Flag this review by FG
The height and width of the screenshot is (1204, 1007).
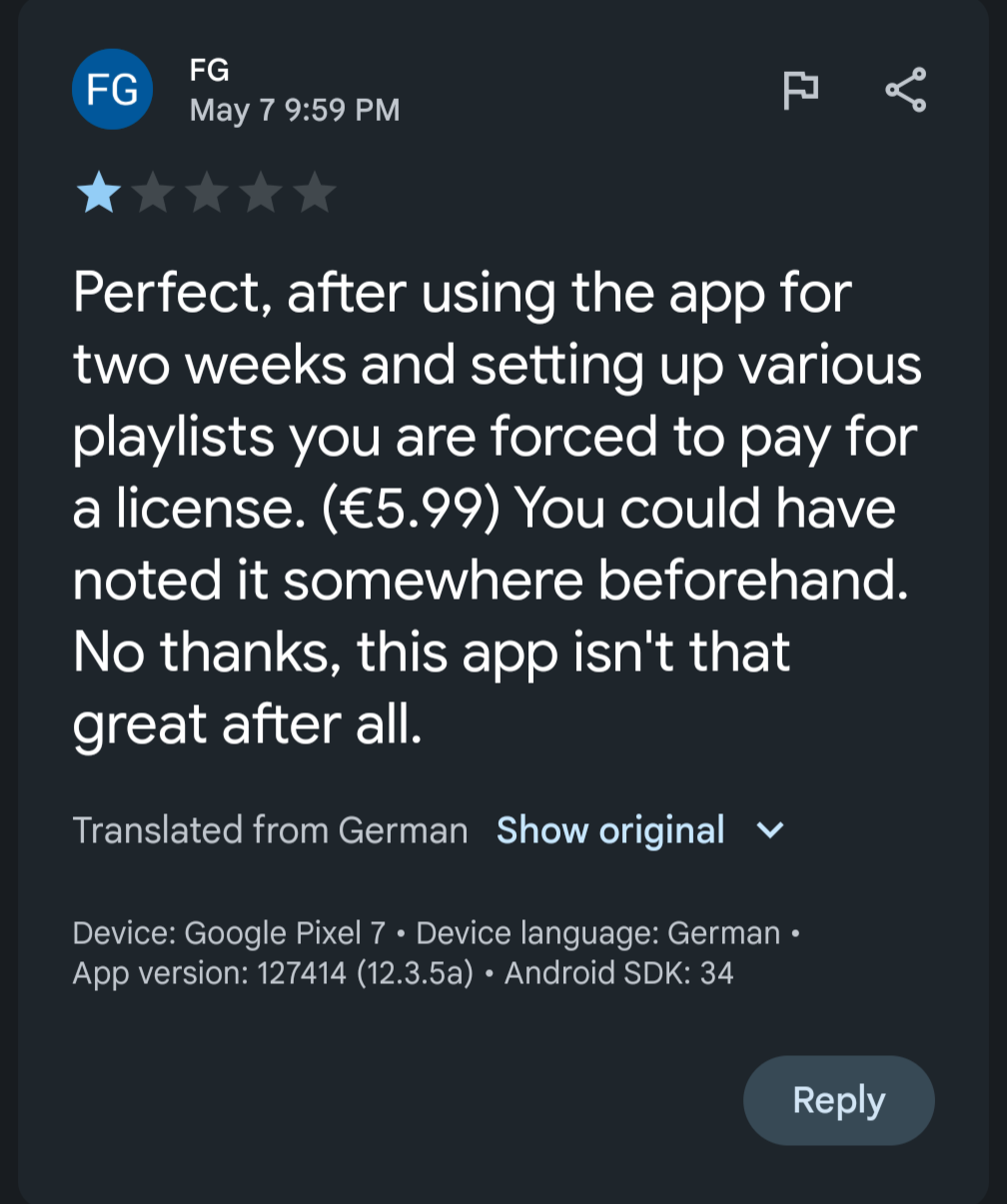800,90
